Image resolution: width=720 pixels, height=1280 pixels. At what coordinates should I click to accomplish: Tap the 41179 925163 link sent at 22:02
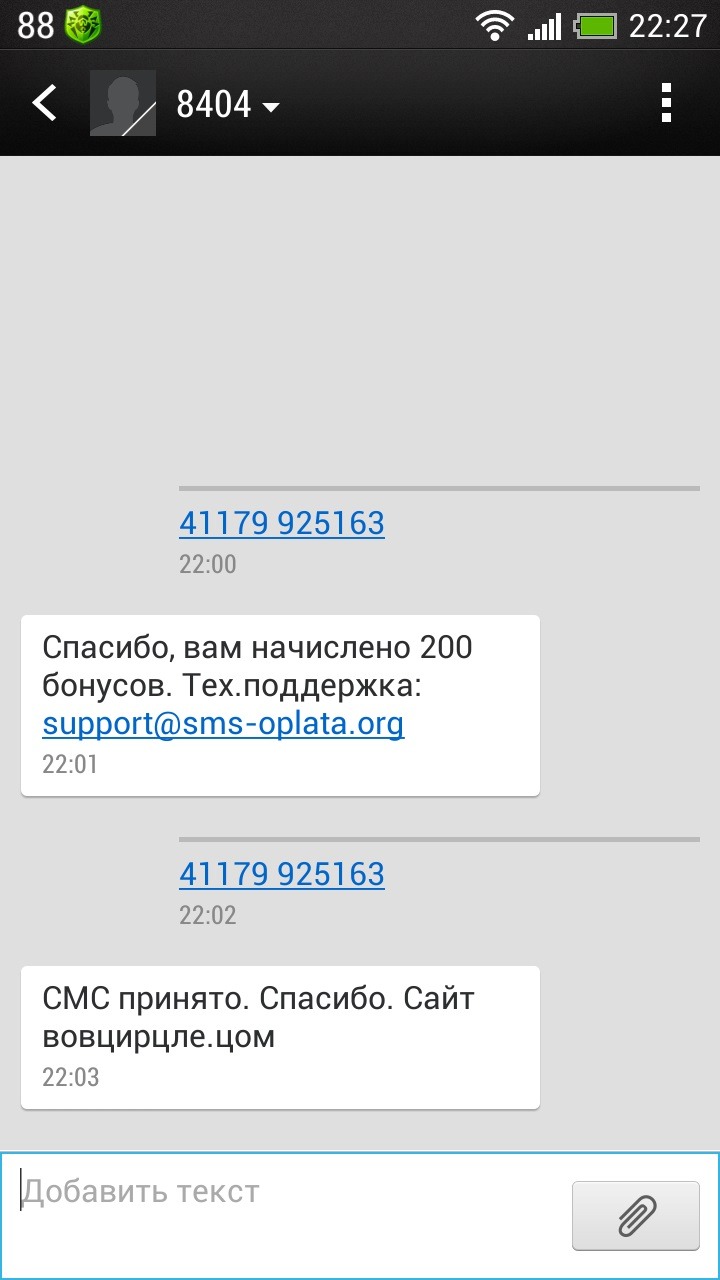(282, 873)
